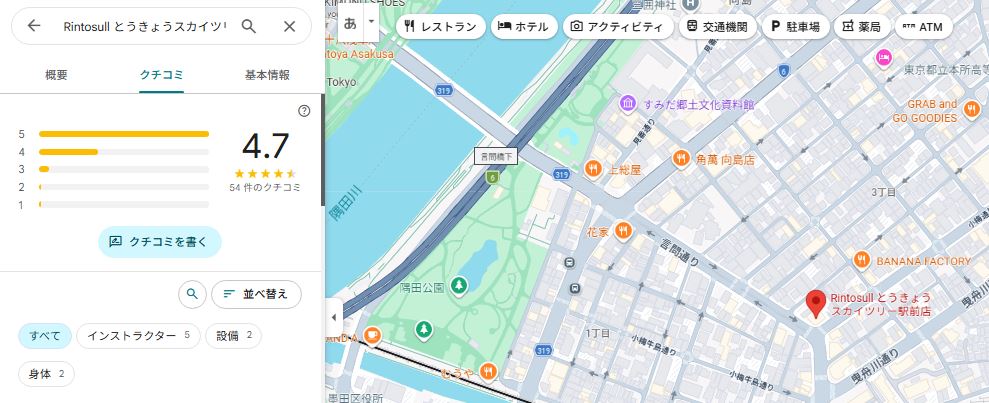989x403 pixels.
Task: Switch to the 基本情報 tab
Action: (x=267, y=75)
